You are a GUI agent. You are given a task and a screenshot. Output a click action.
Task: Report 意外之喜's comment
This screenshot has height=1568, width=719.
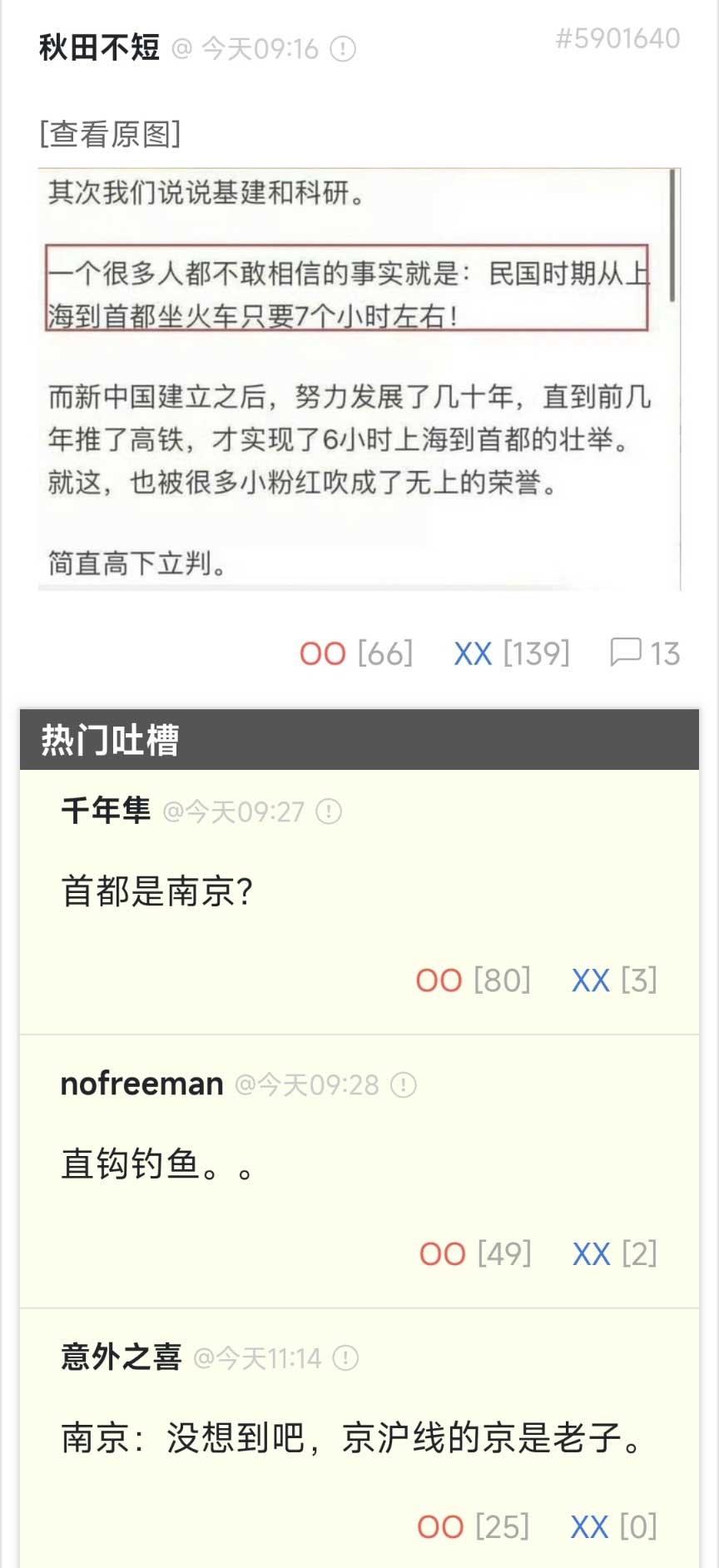(345, 1358)
